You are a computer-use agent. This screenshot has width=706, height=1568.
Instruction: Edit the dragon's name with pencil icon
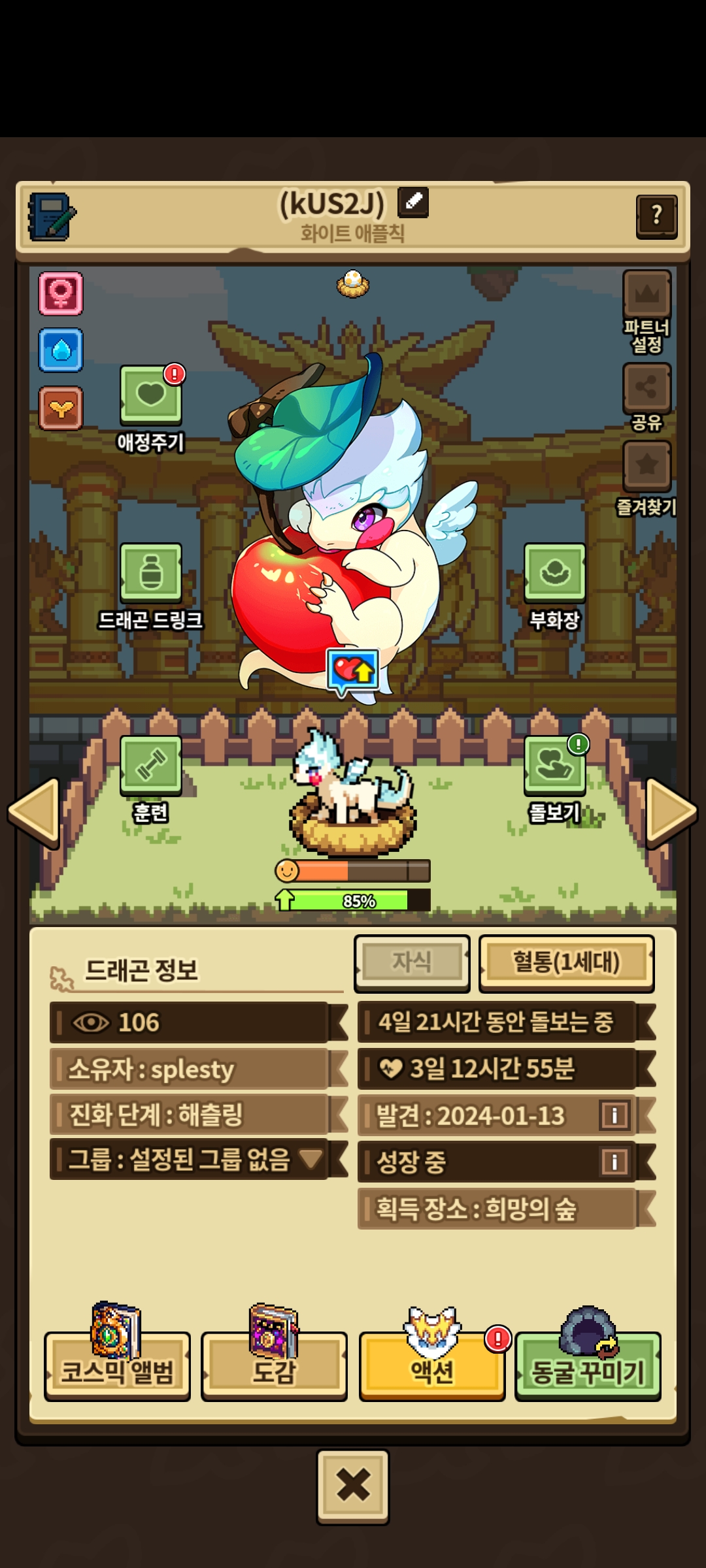click(x=413, y=203)
